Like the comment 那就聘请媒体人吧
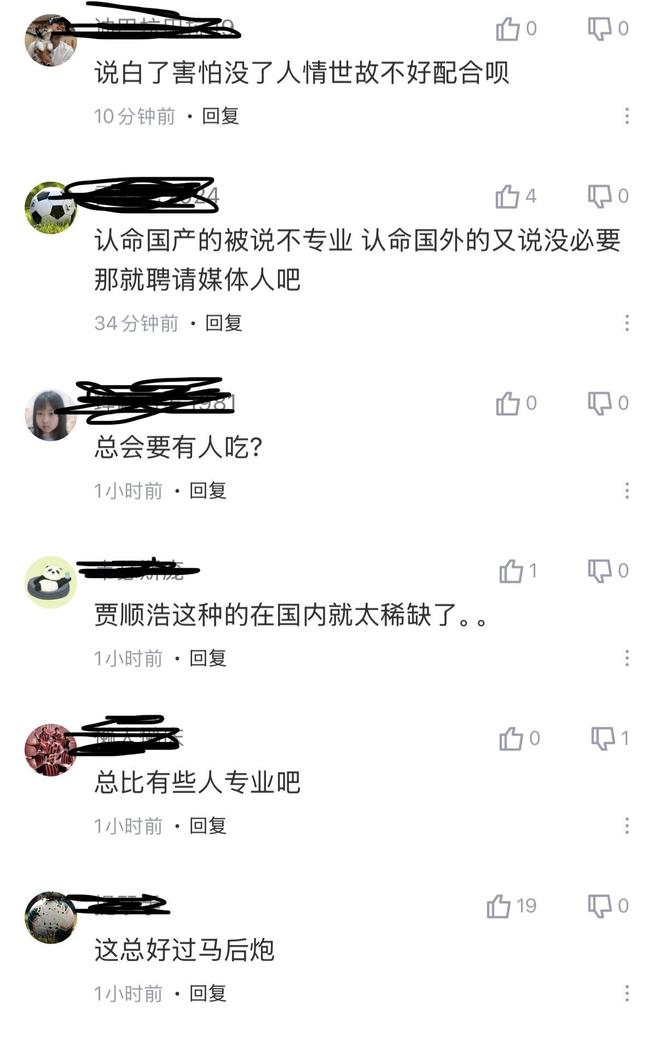 pyautogui.click(x=508, y=196)
